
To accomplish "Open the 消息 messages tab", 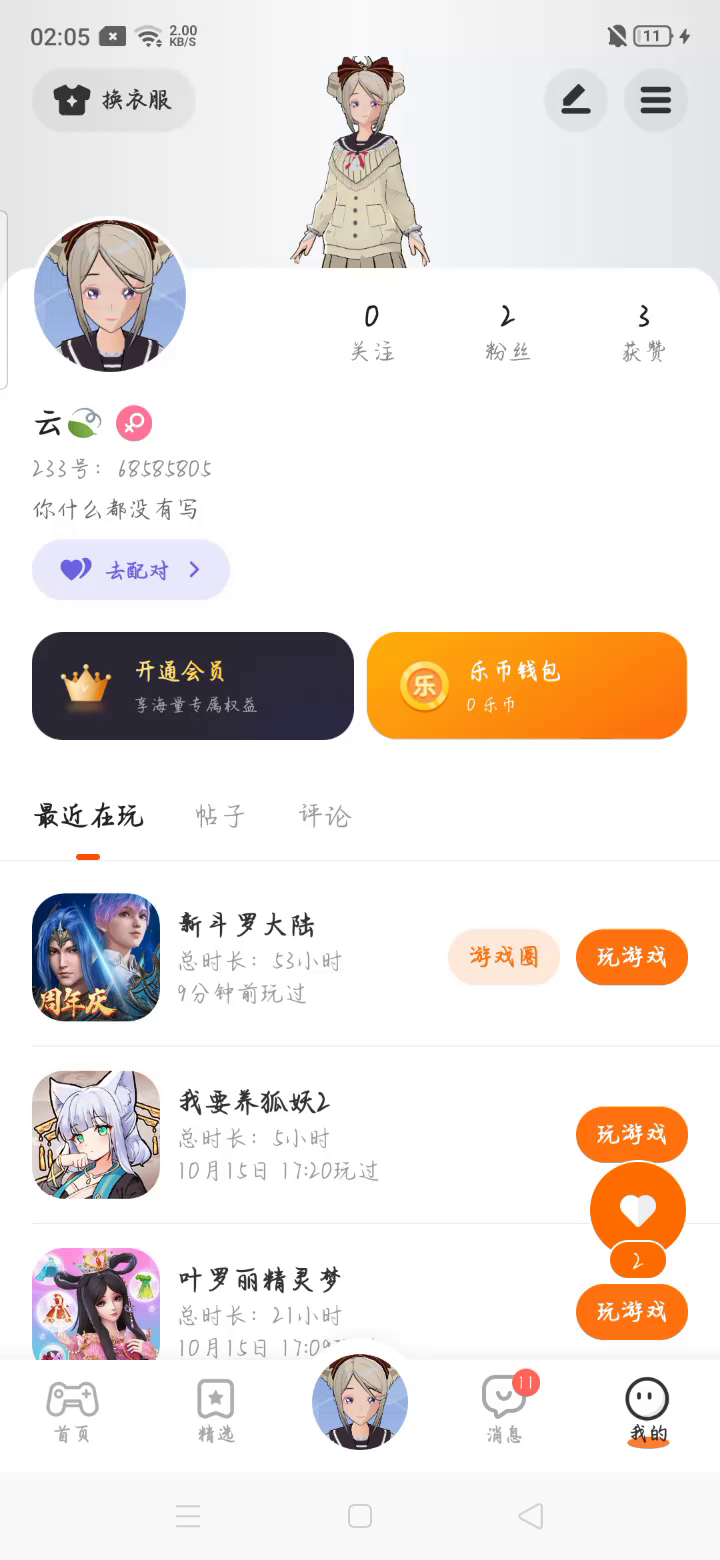I will click(x=504, y=1411).
